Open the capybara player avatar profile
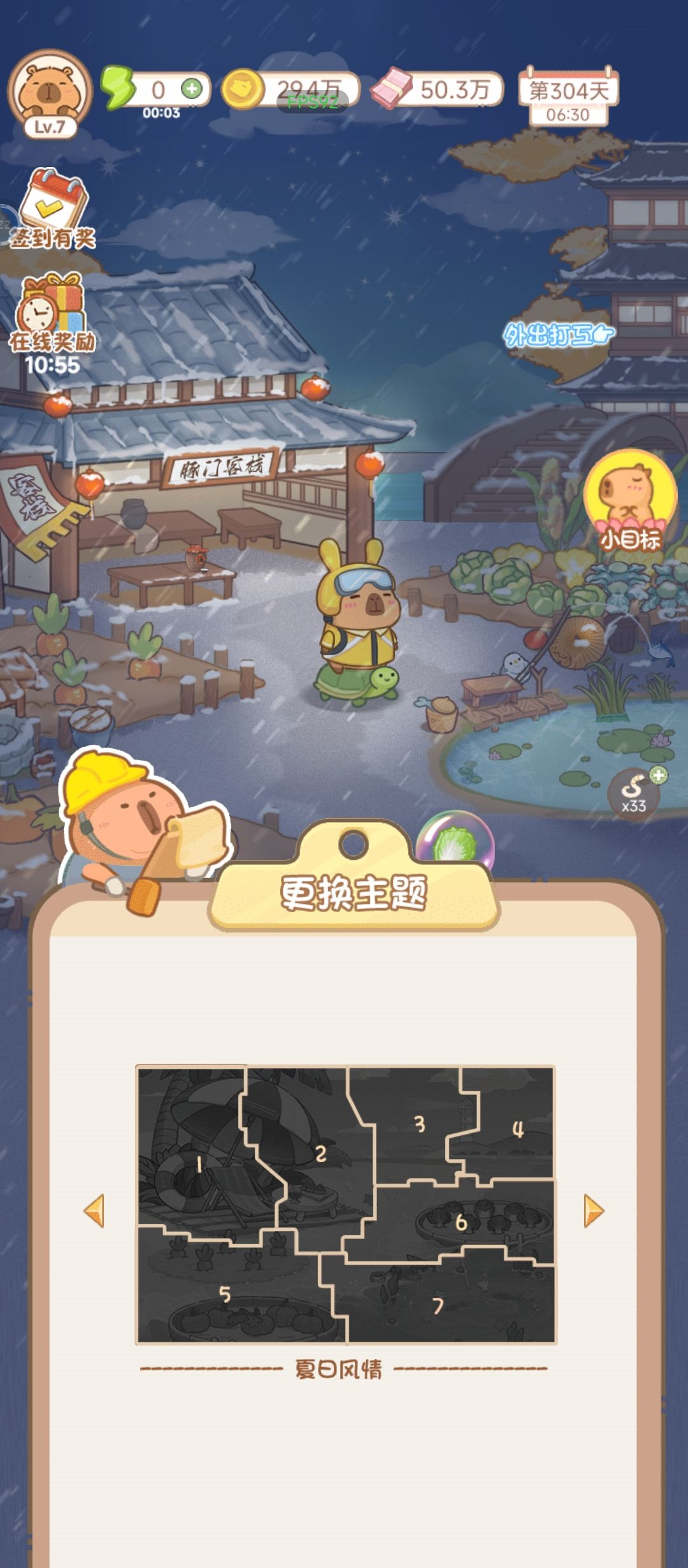 click(x=50, y=91)
